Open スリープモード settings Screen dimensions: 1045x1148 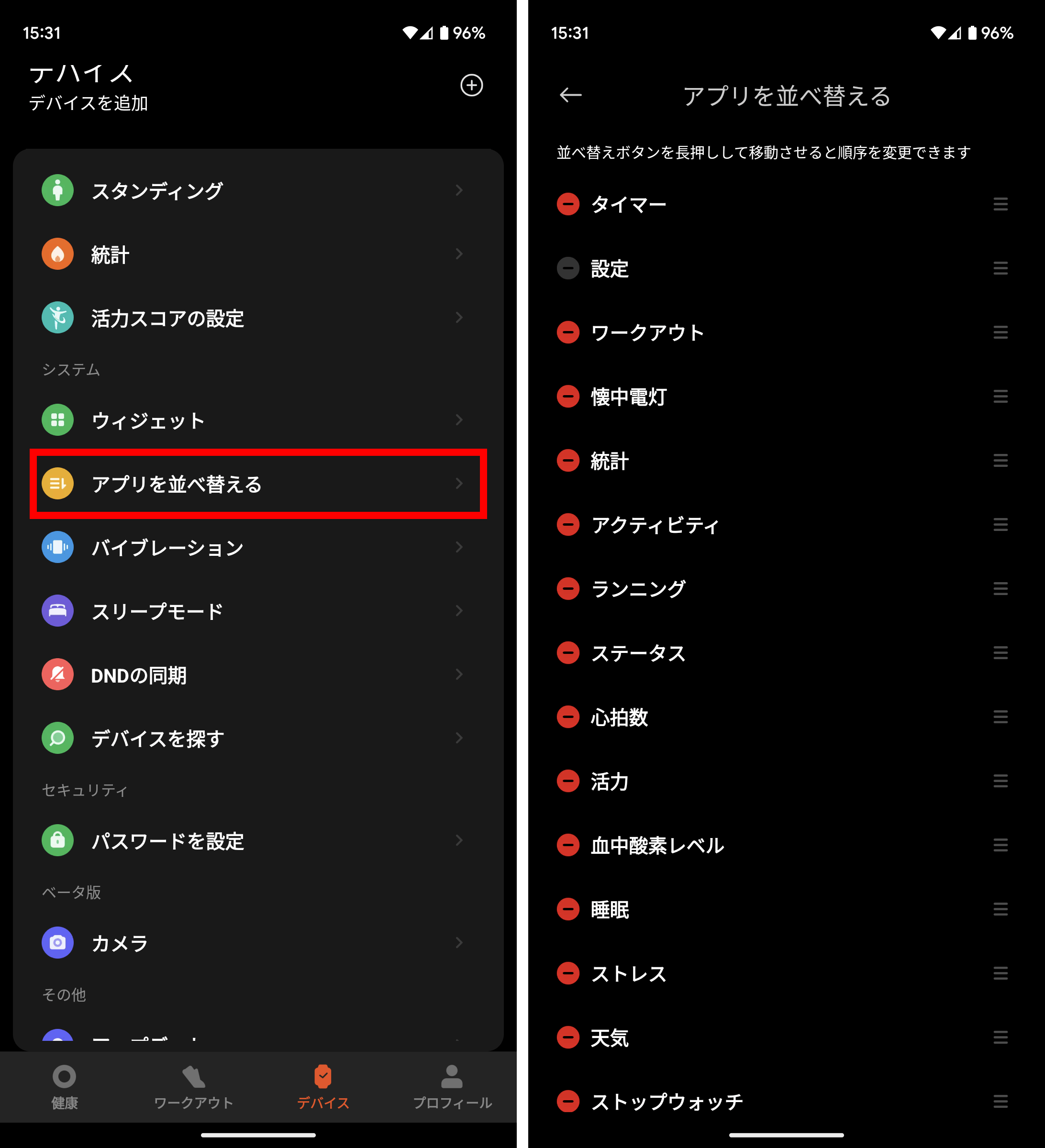click(x=257, y=611)
